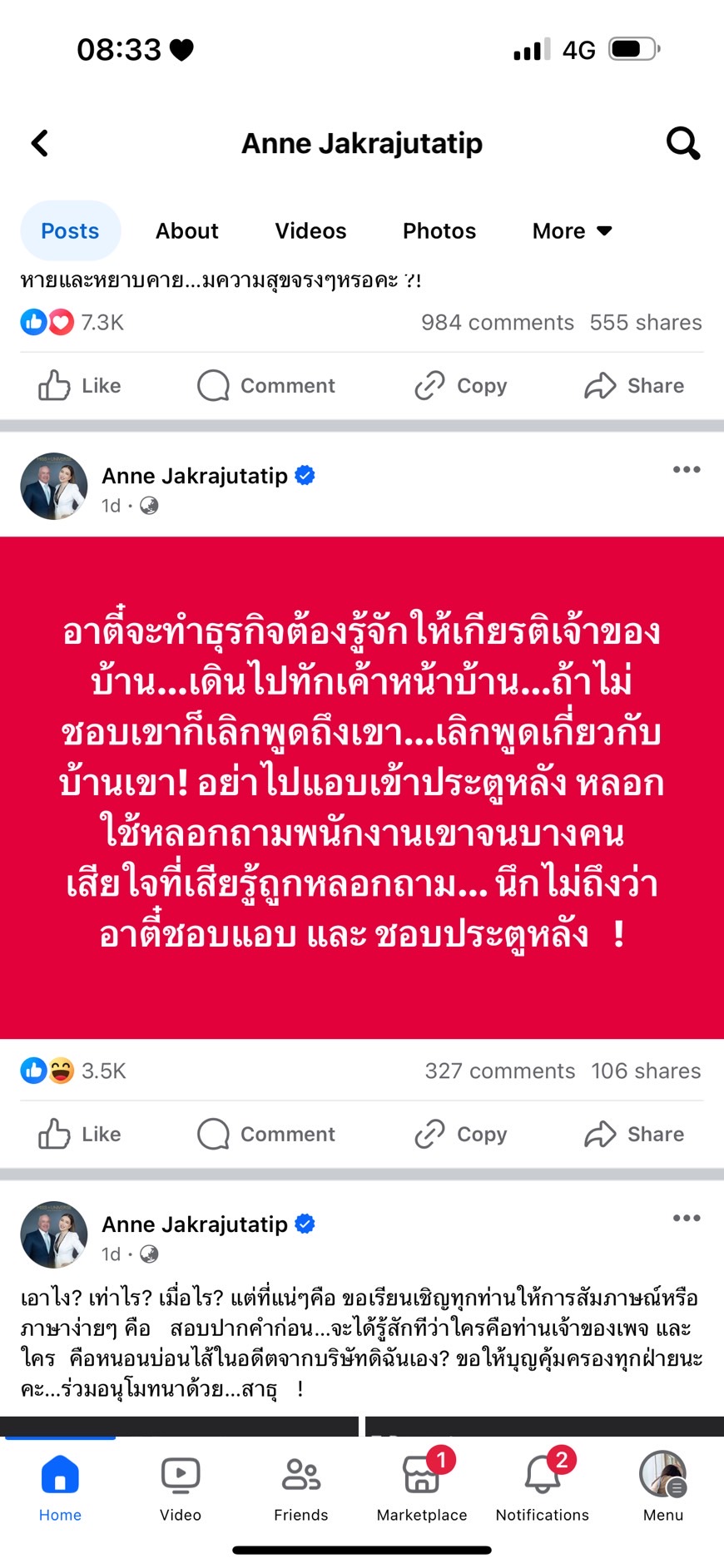The width and height of the screenshot is (724, 1568).
Task: Like the post with 7.3K reactions
Action: pyautogui.click(x=80, y=386)
